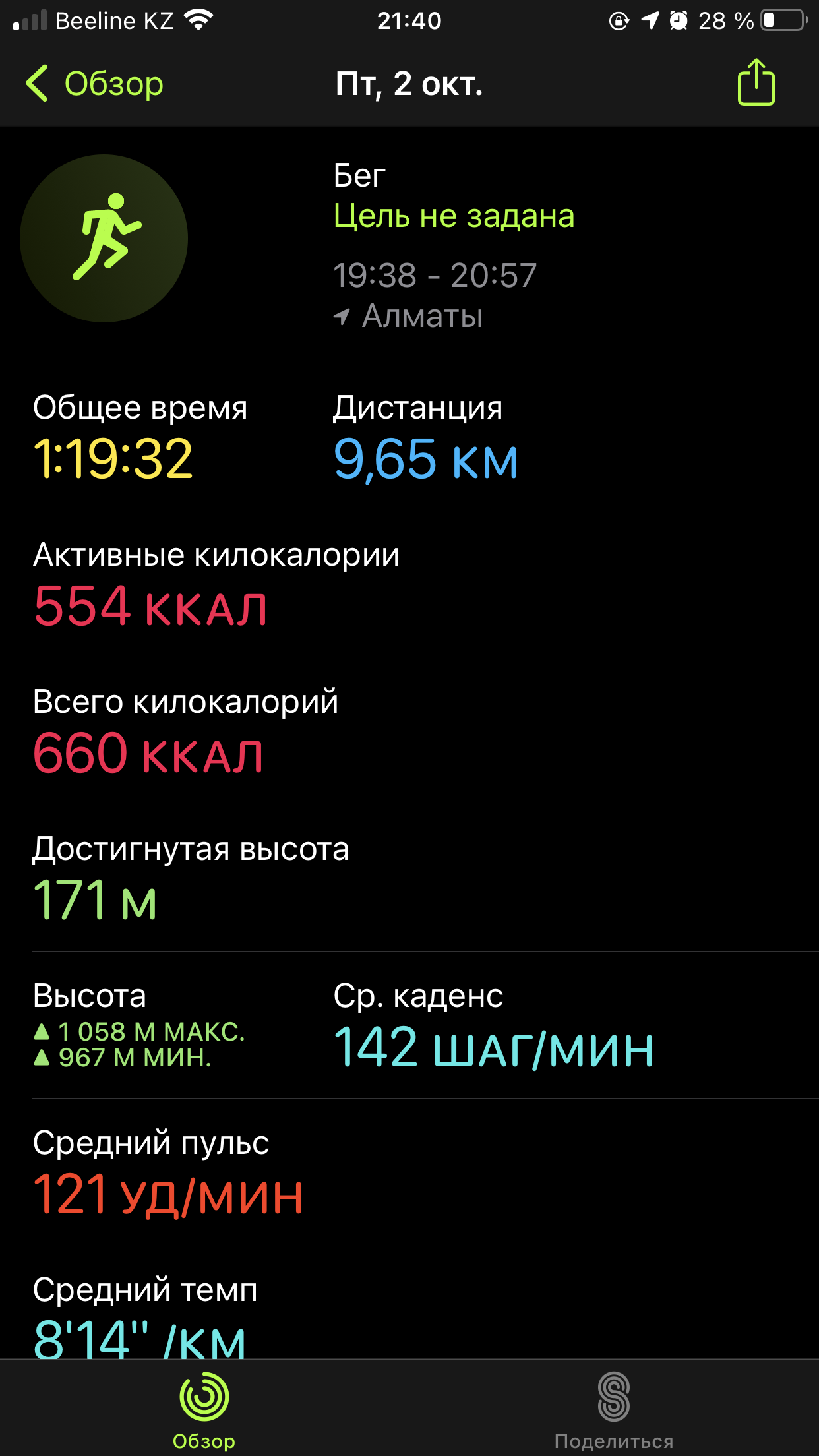The image size is (819, 1456).
Task: Go back to Обзор
Action: [94, 84]
